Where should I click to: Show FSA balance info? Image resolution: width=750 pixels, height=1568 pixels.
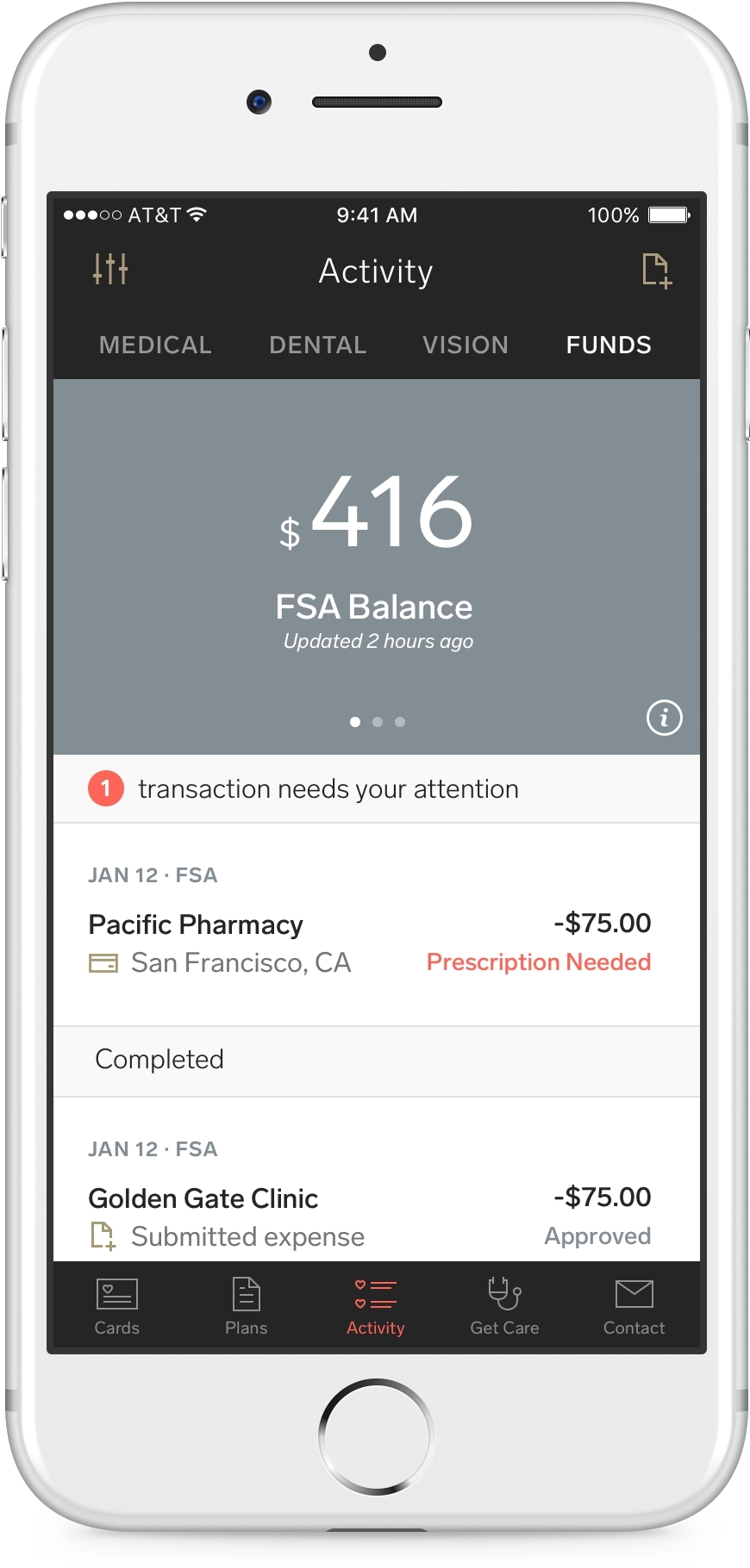pyautogui.click(x=664, y=718)
